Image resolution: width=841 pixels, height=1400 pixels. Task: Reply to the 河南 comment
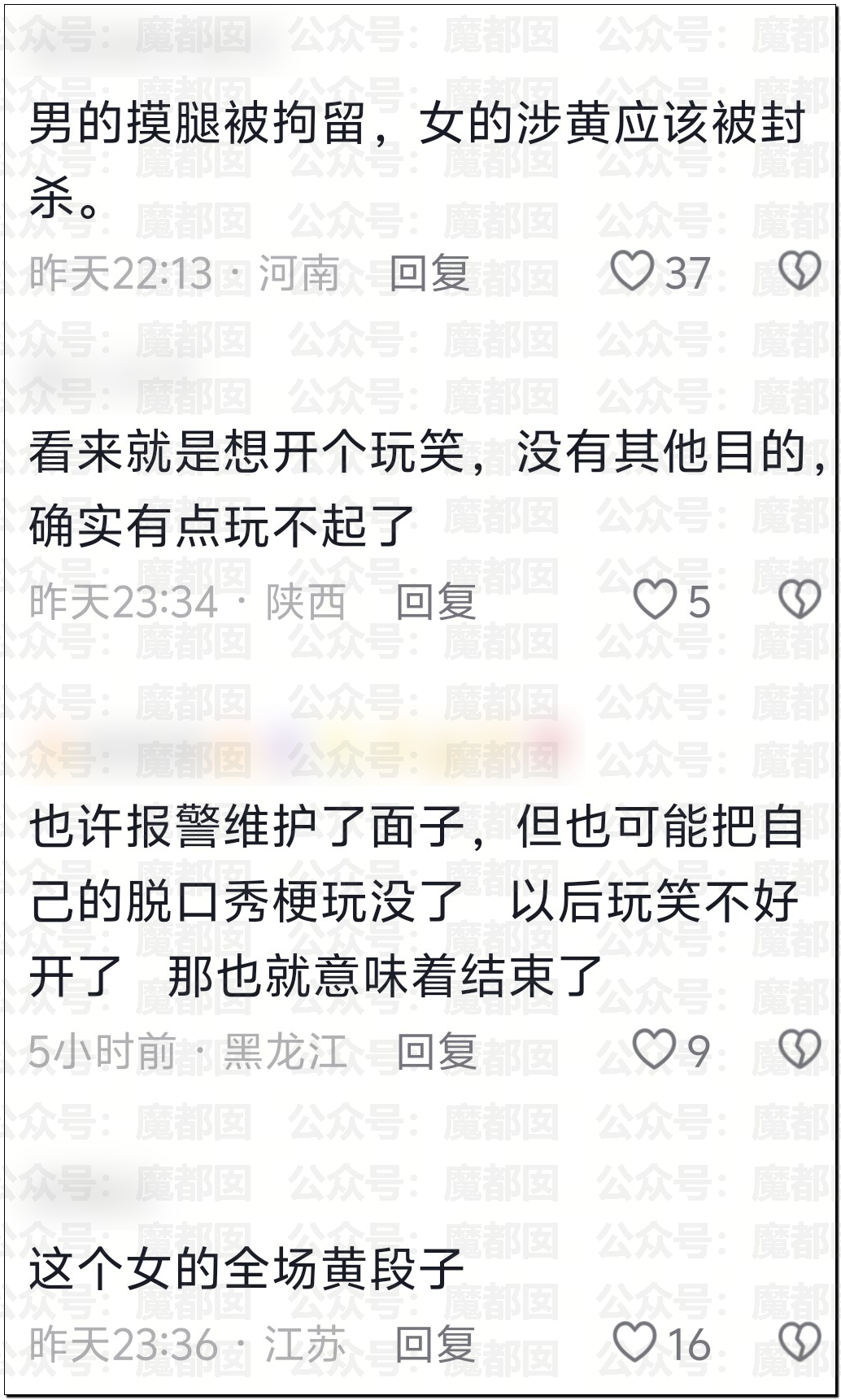[x=430, y=273]
